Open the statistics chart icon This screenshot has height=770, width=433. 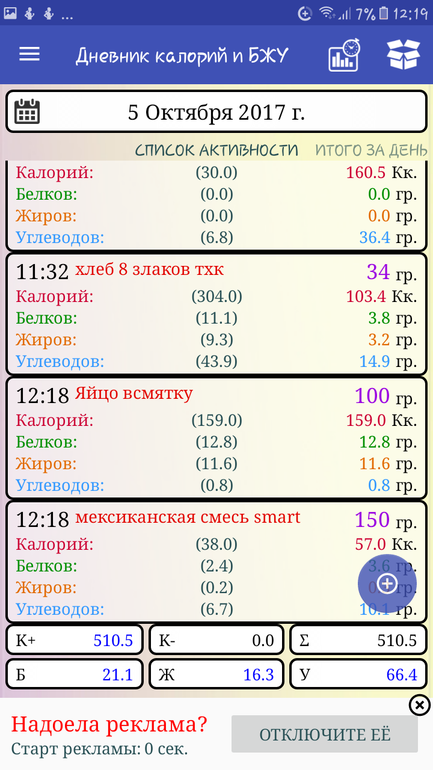click(344, 55)
